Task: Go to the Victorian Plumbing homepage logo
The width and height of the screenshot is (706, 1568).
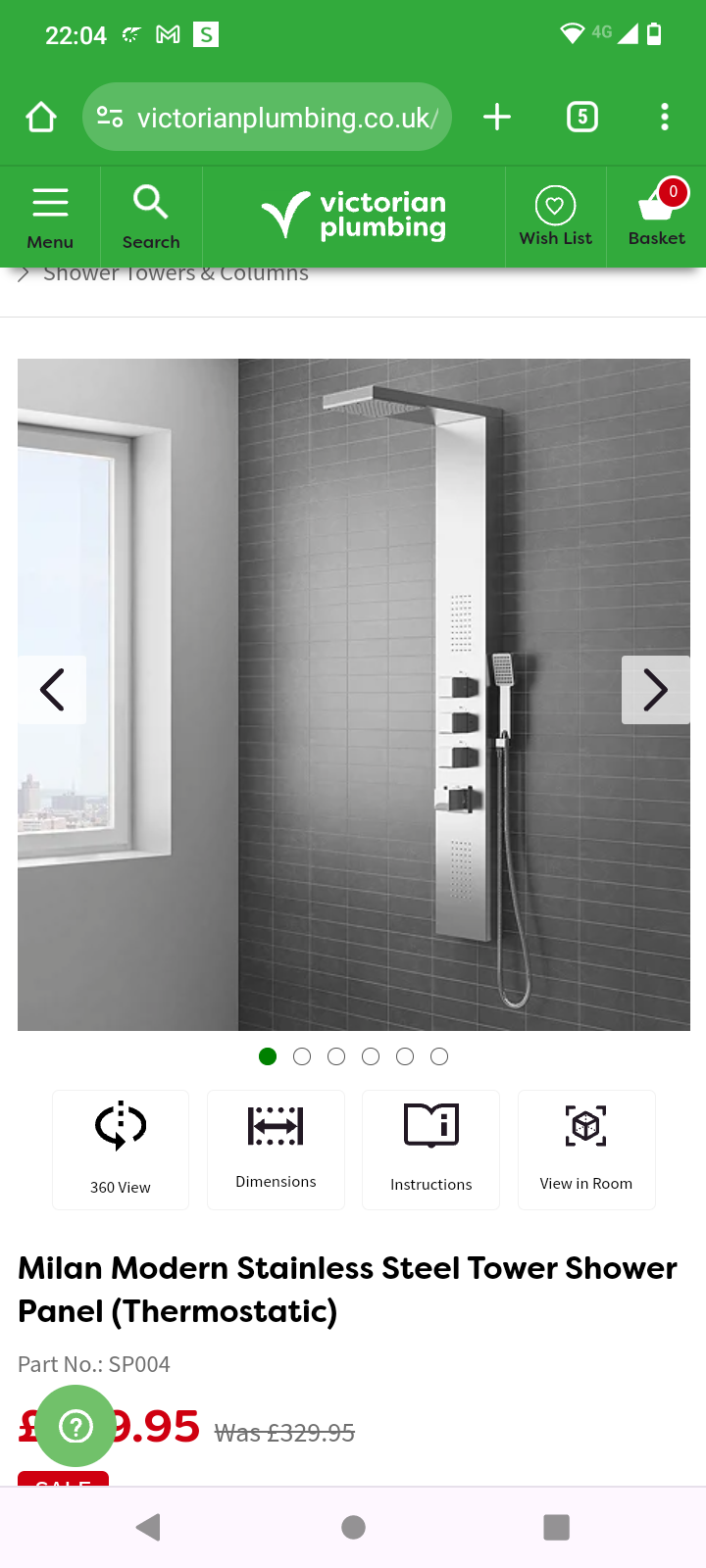Action: (x=354, y=216)
